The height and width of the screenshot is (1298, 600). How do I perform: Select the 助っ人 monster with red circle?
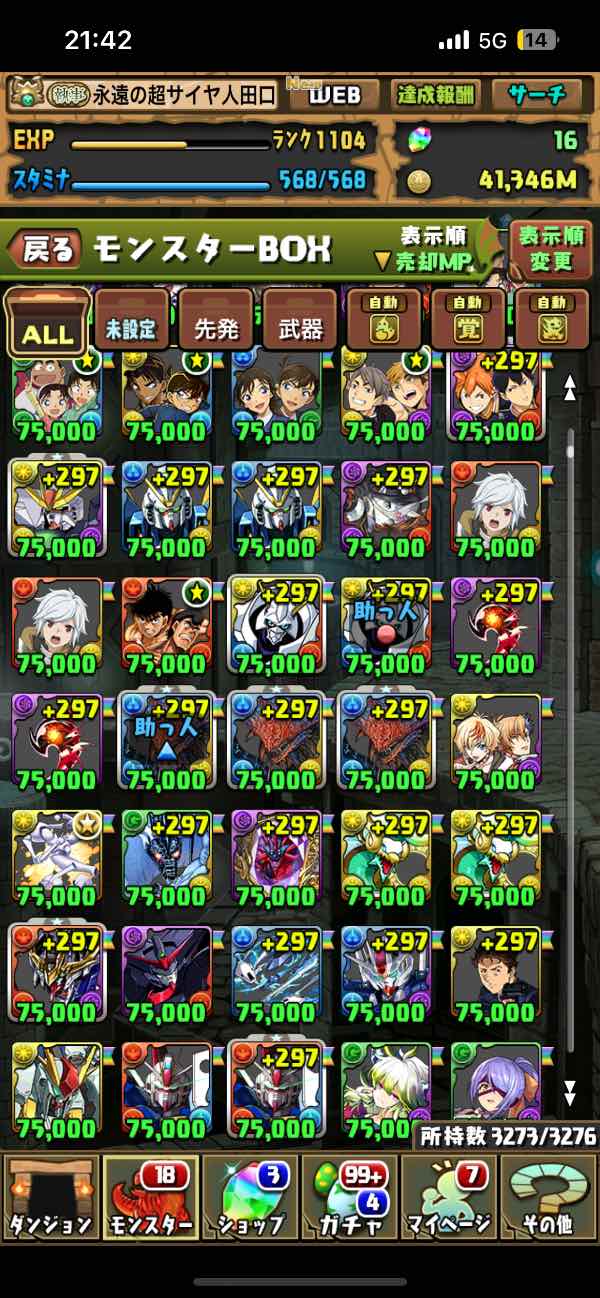(x=385, y=626)
